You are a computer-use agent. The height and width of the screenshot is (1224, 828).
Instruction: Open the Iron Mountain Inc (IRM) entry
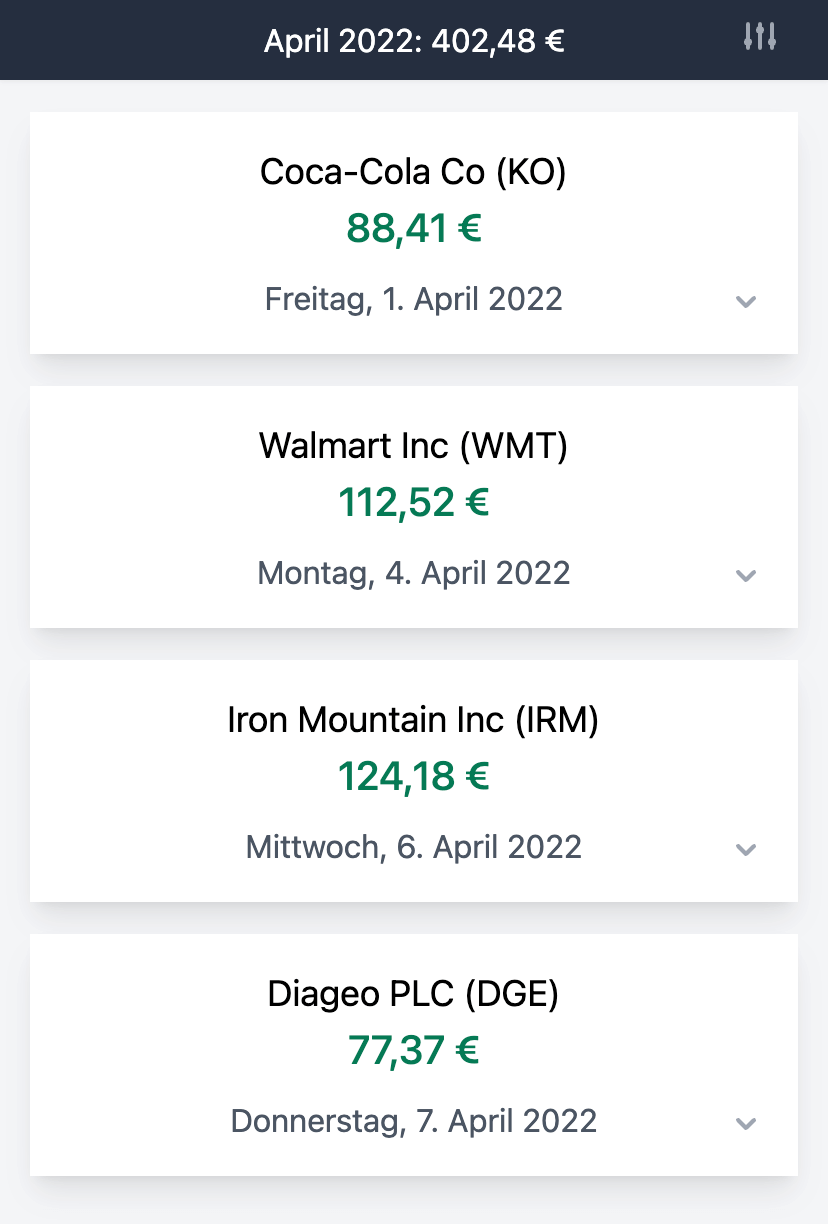click(x=413, y=719)
